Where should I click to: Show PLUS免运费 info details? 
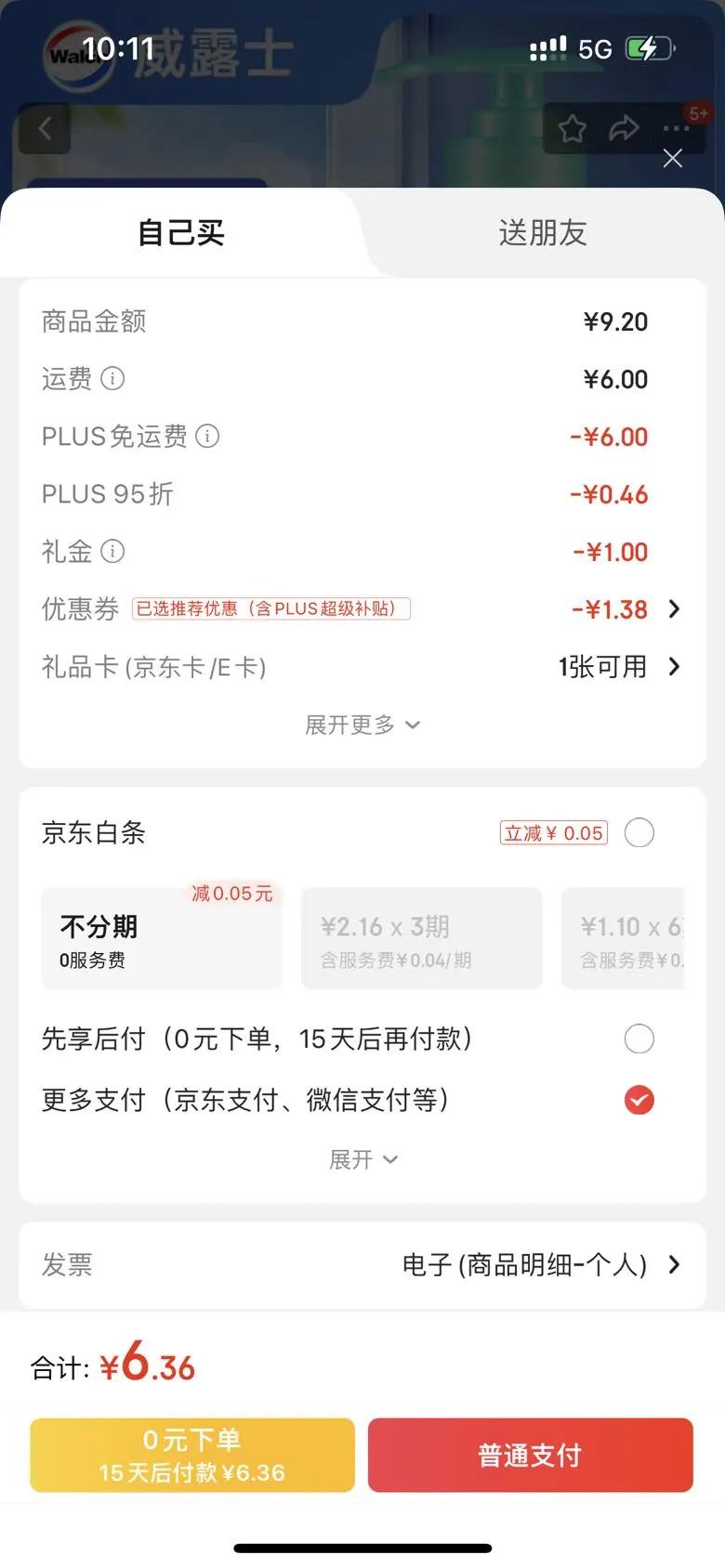tap(208, 437)
